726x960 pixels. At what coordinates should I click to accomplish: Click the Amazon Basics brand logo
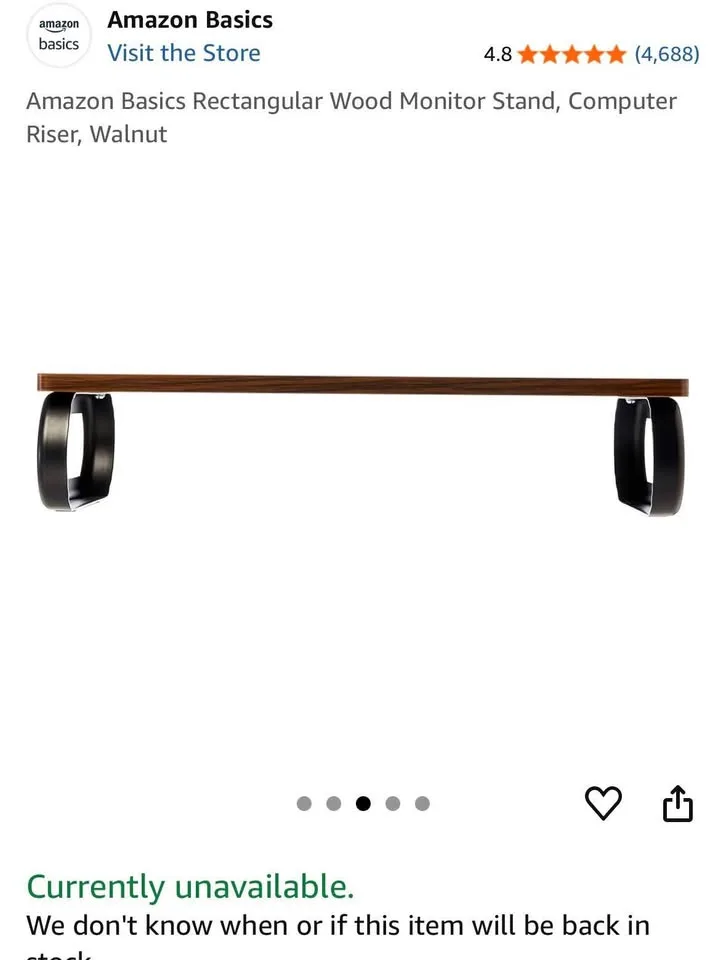57,34
